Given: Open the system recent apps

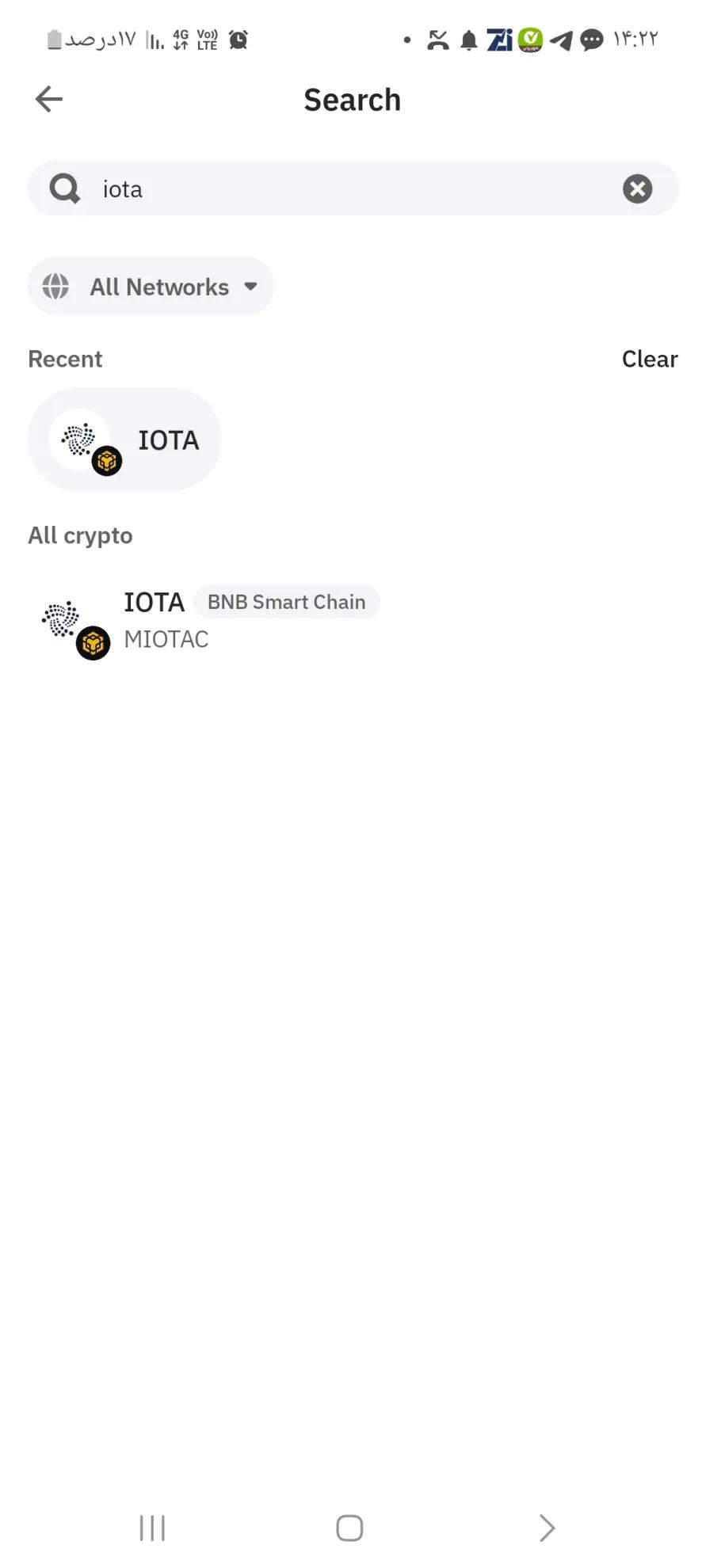Looking at the screenshot, I should [x=152, y=1528].
